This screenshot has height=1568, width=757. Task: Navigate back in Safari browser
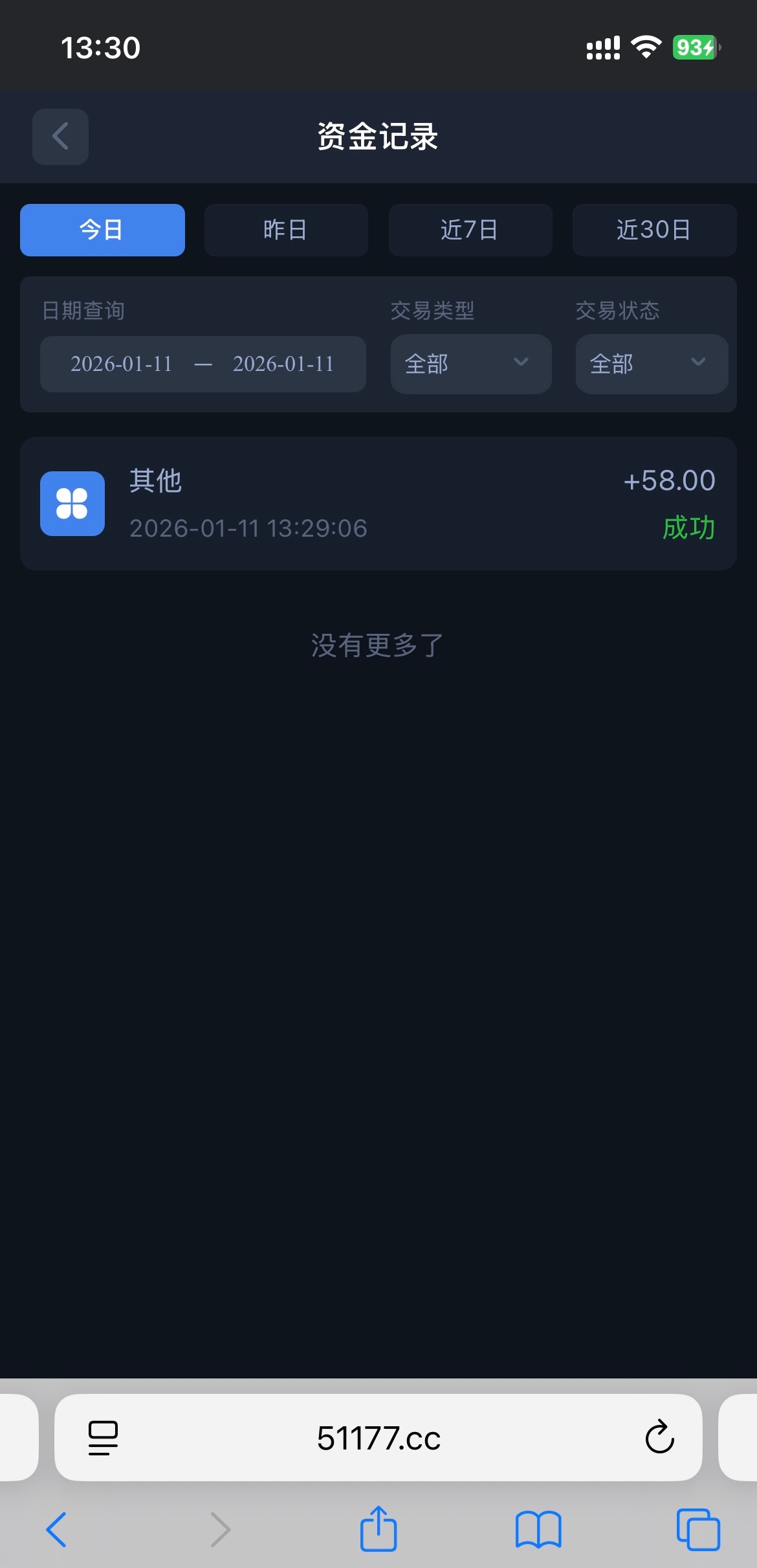point(57,1529)
